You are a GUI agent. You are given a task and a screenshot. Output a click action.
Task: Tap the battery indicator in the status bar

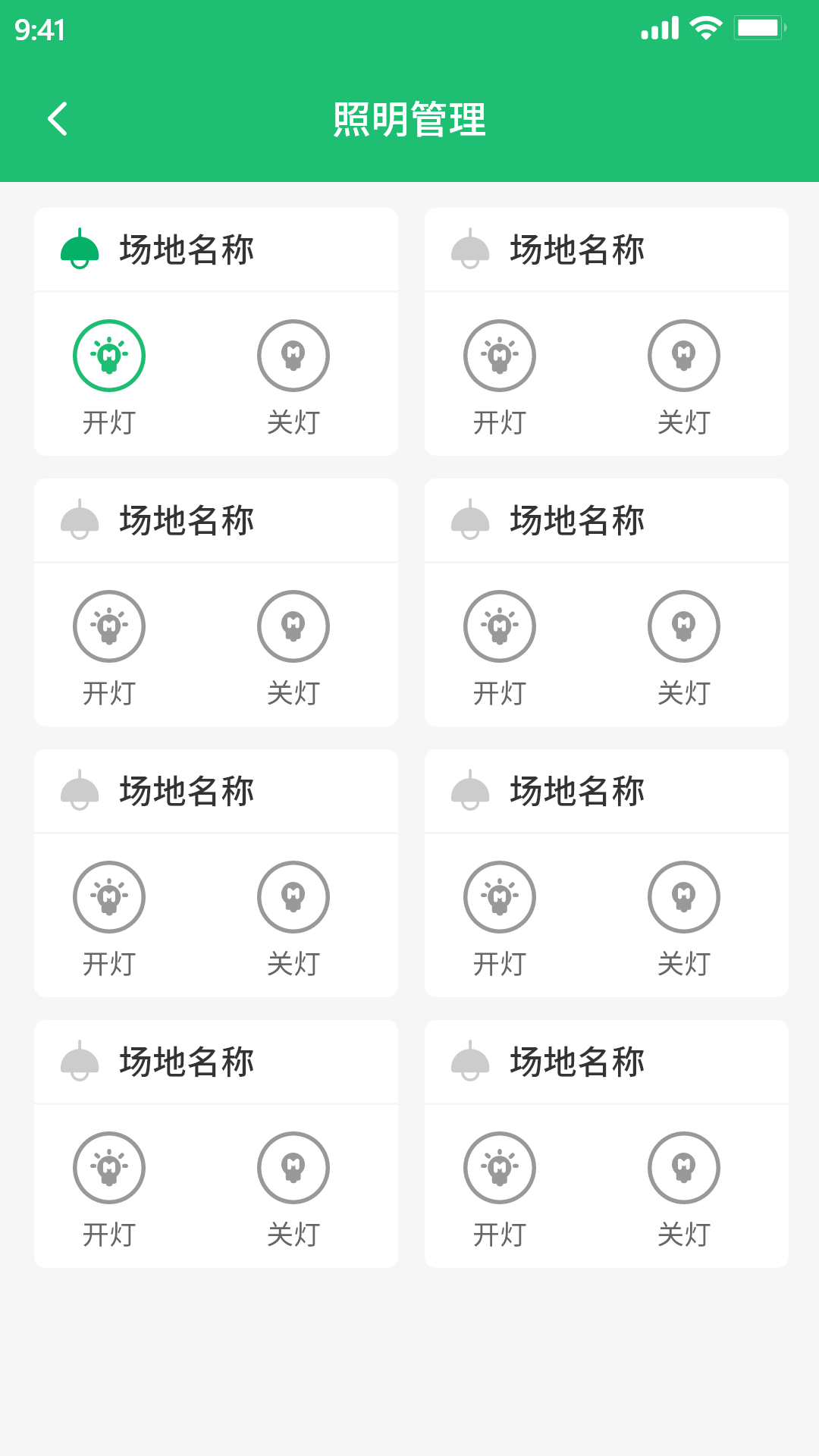pyautogui.click(x=757, y=27)
